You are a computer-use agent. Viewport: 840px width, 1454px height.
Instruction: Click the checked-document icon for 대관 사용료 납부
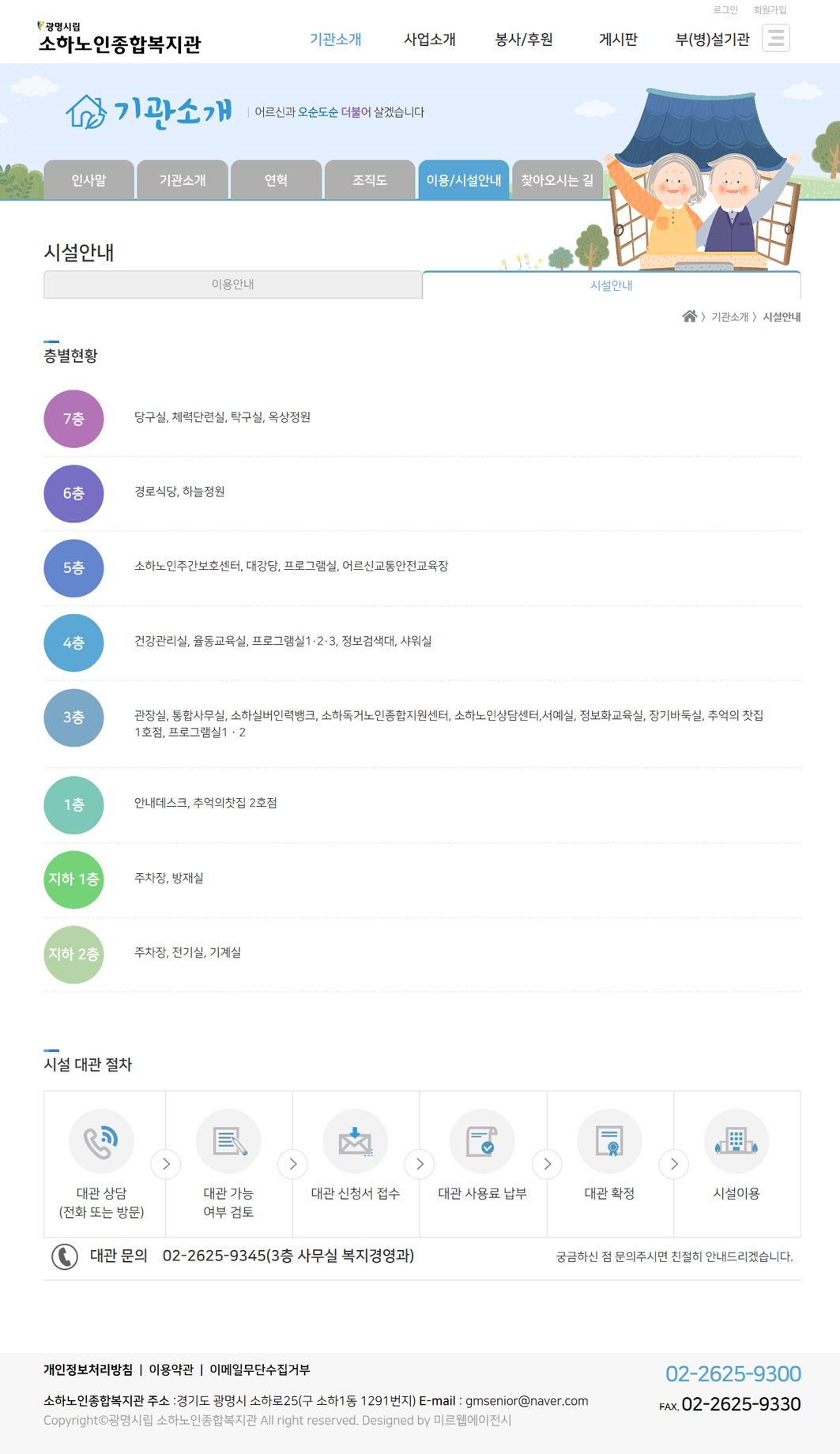pos(483,1141)
